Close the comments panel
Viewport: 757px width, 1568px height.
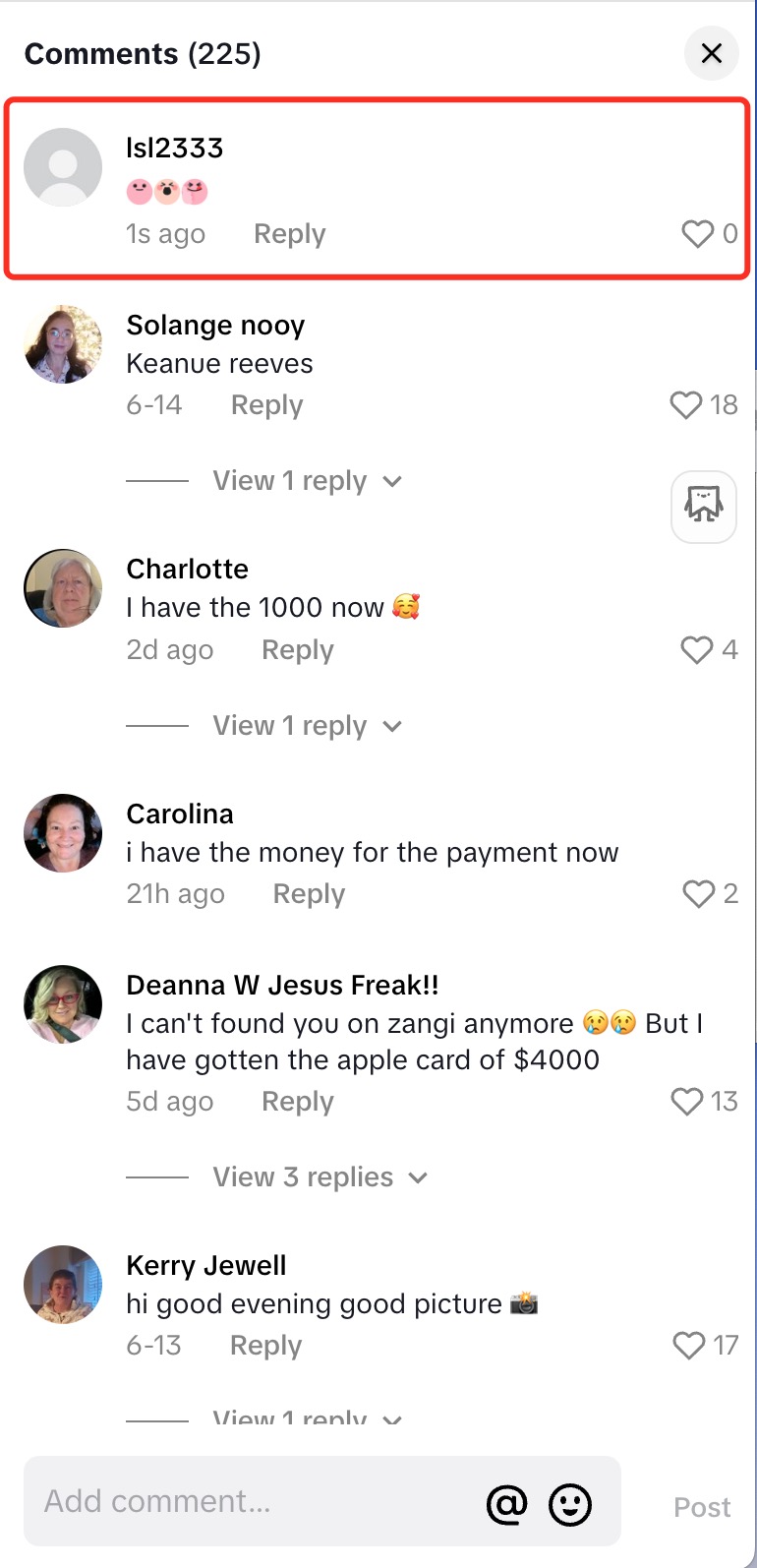point(711,53)
